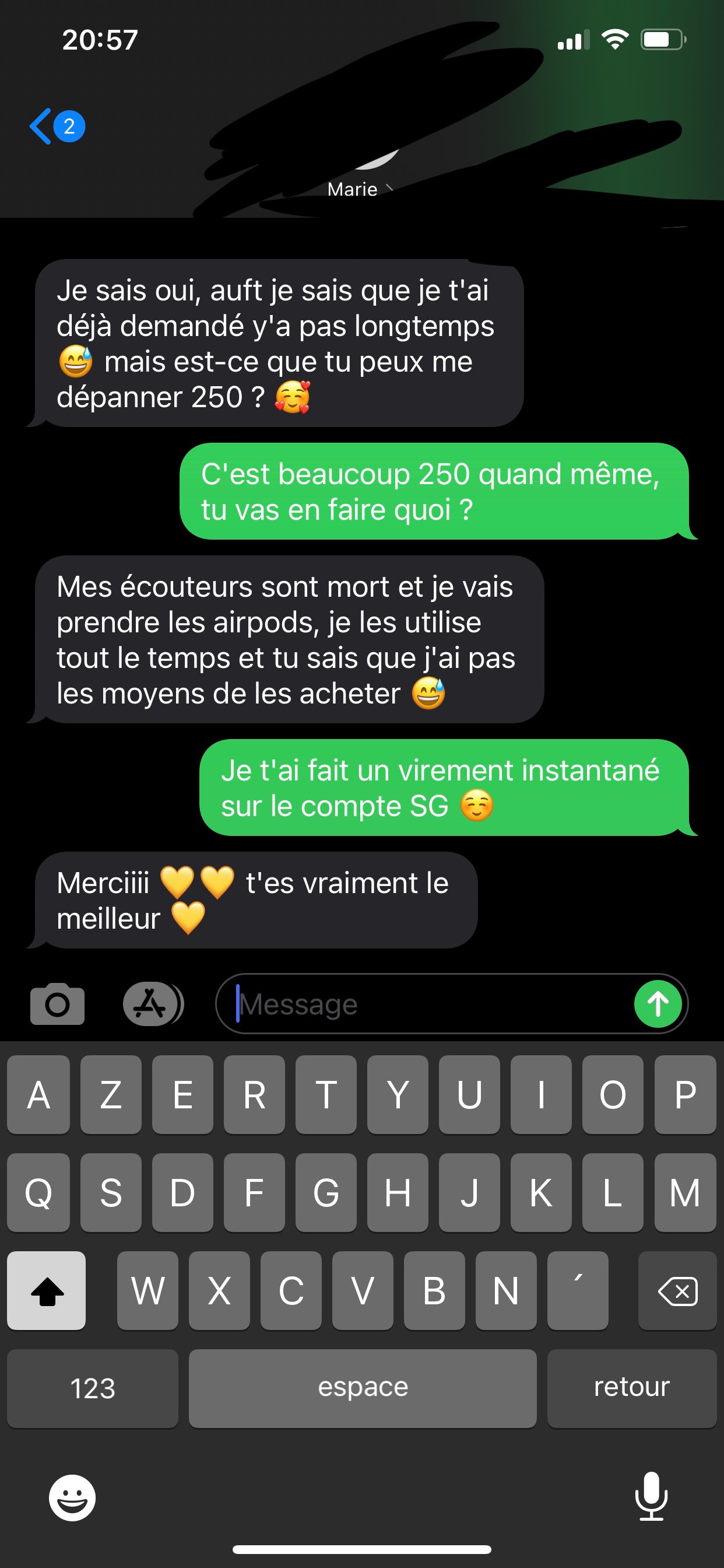Tap the shift key on the keyboard
The width and height of the screenshot is (724, 1568).
click(46, 1290)
